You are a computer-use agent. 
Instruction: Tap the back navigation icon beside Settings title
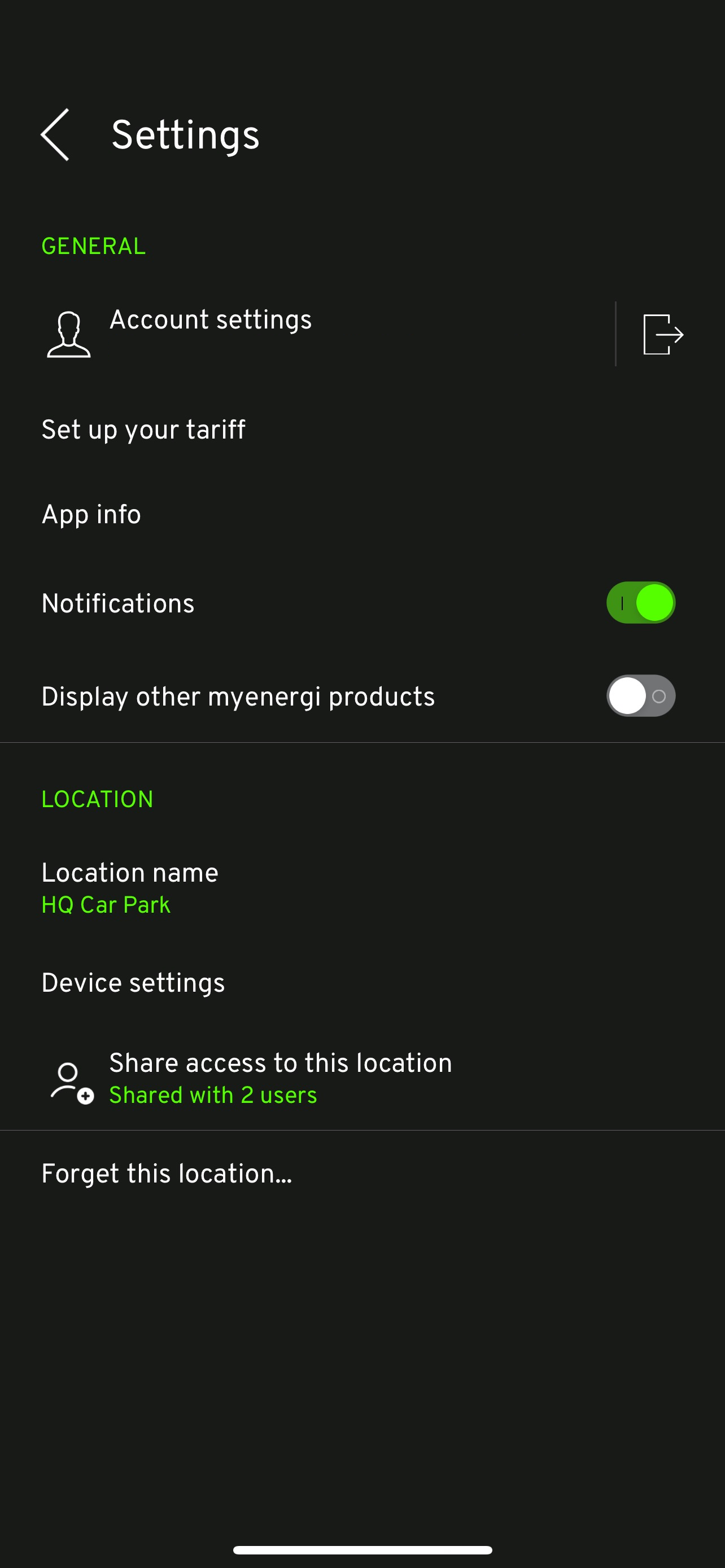click(54, 135)
